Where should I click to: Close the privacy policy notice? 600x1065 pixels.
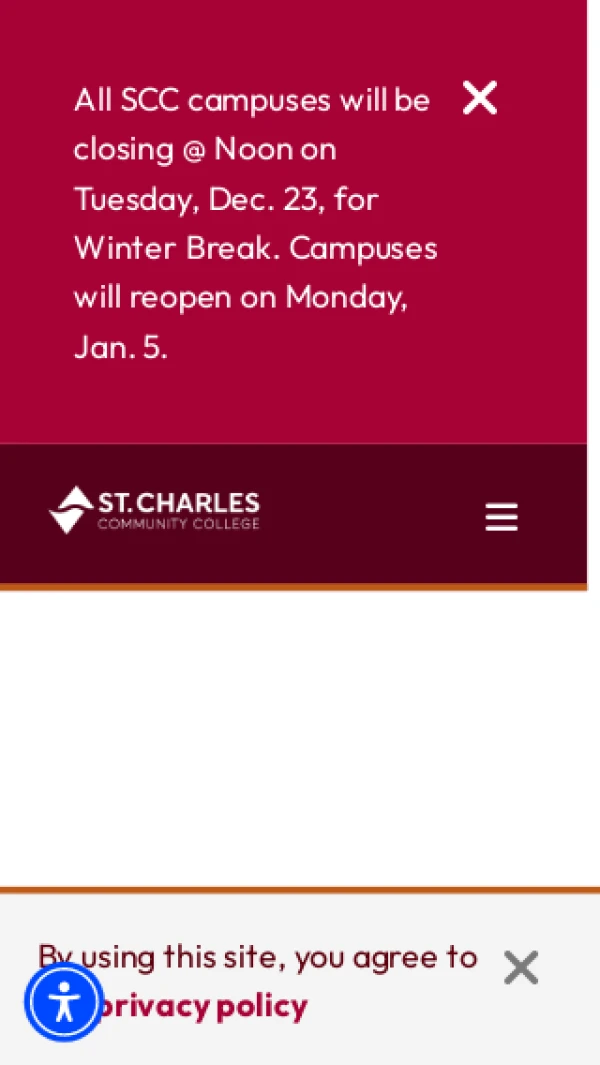[521, 967]
